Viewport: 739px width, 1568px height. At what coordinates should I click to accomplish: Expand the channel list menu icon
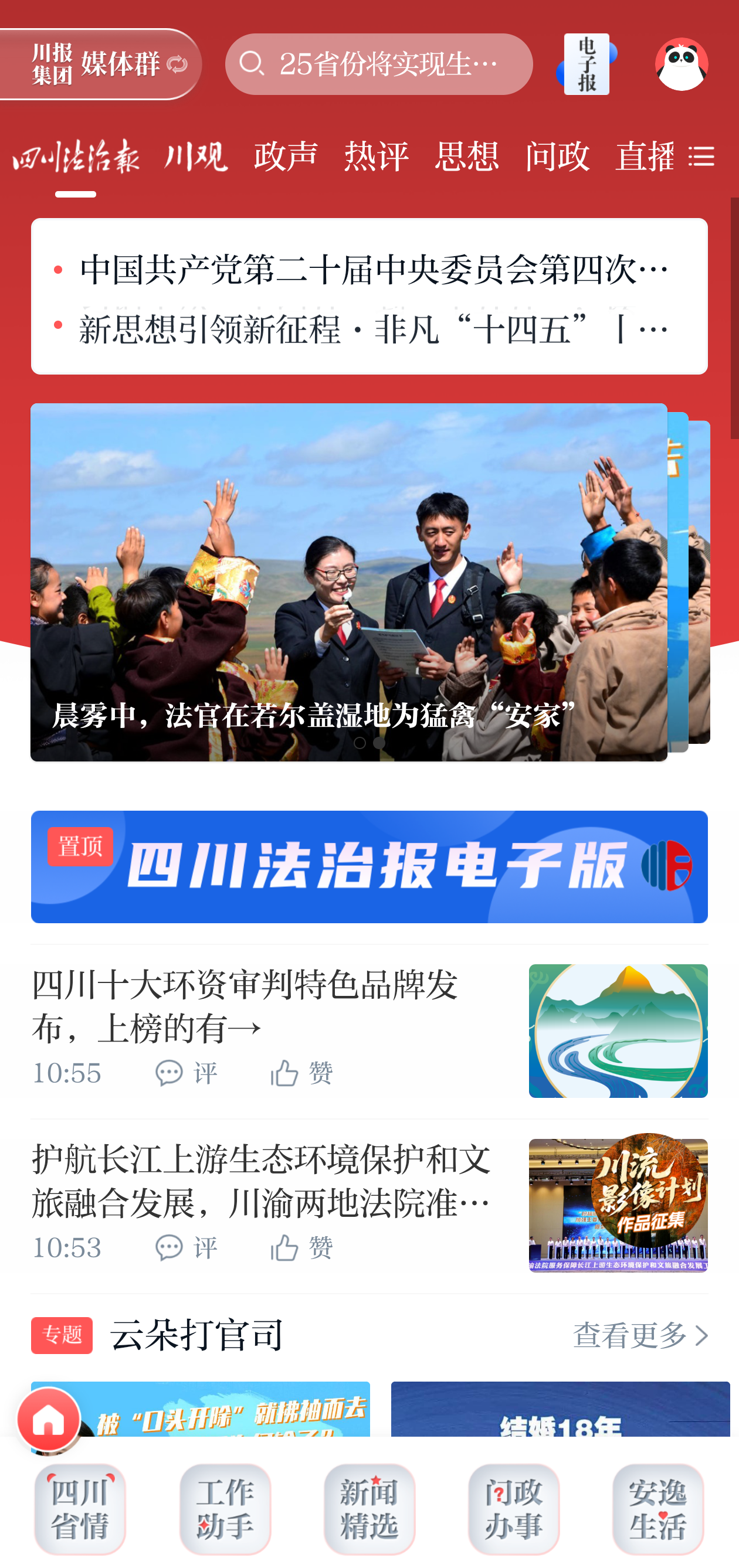pos(702,157)
